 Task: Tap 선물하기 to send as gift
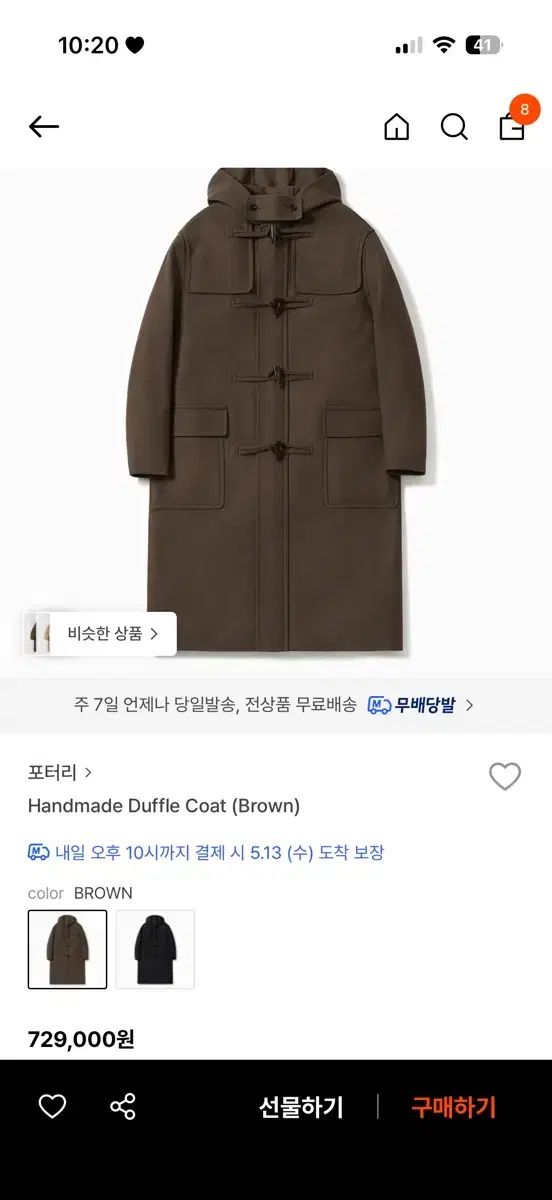pyautogui.click(x=301, y=1107)
